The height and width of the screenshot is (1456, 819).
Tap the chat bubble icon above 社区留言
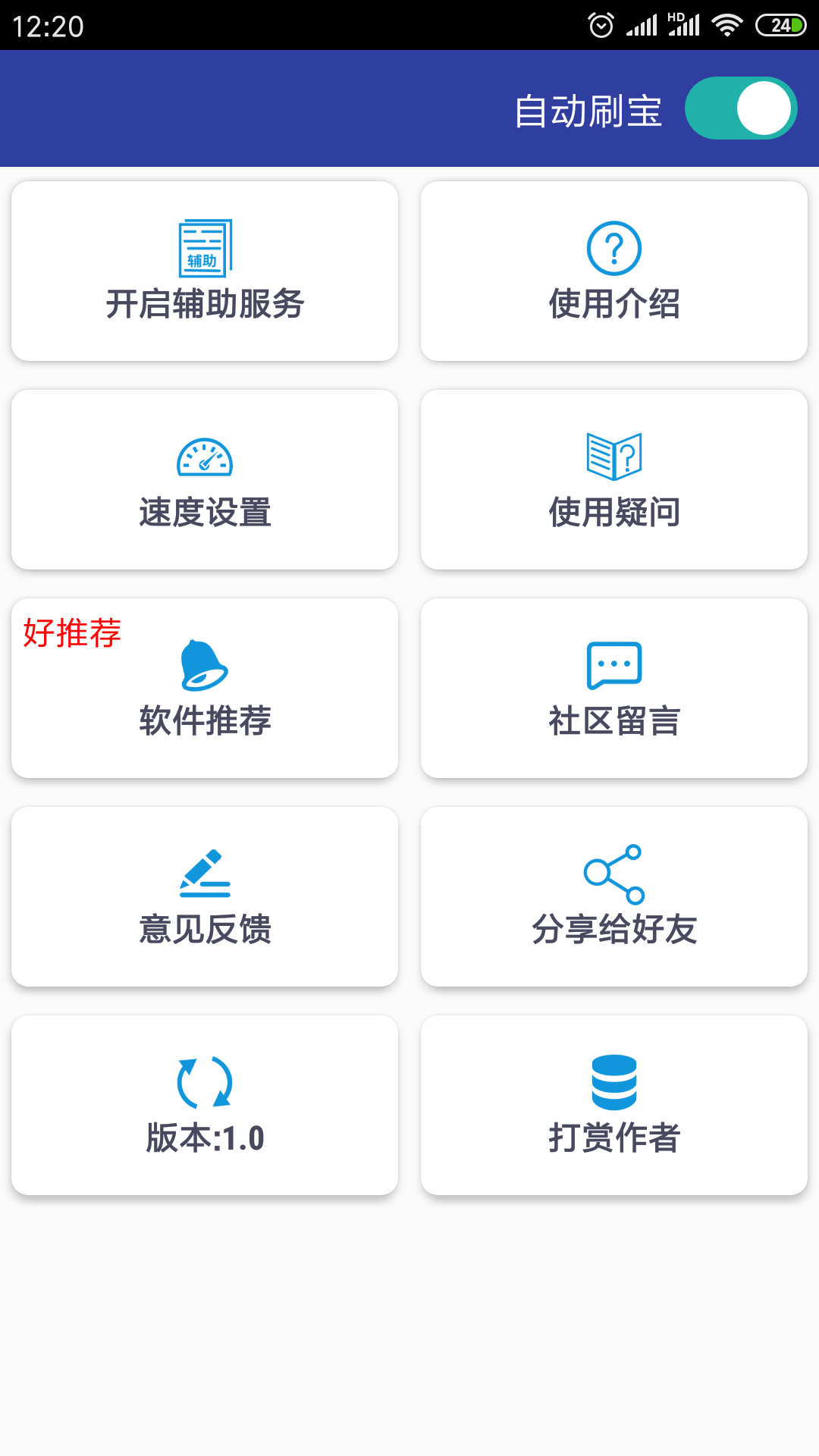coord(613,664)
